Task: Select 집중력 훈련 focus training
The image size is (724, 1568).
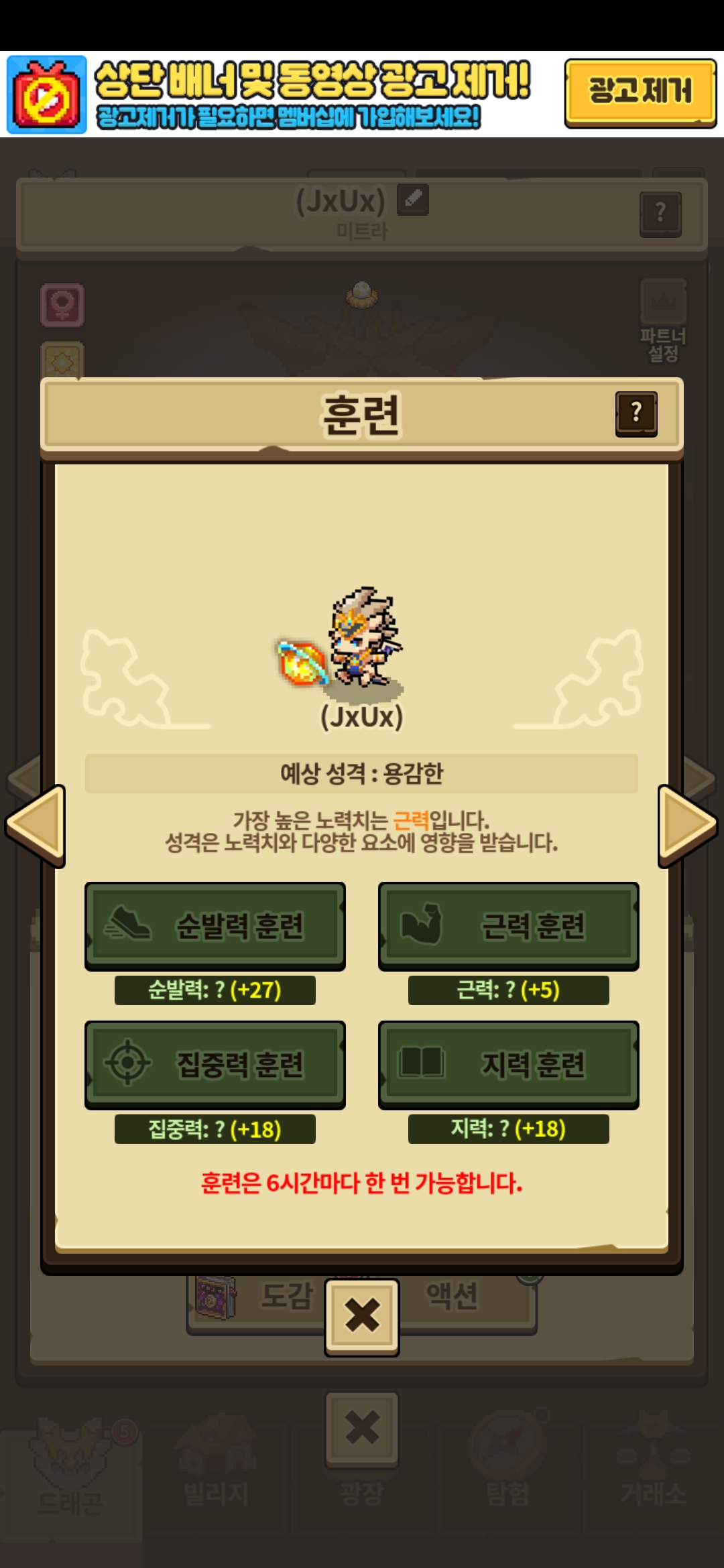Action: pyautogui.click(x=215, y=1064)
